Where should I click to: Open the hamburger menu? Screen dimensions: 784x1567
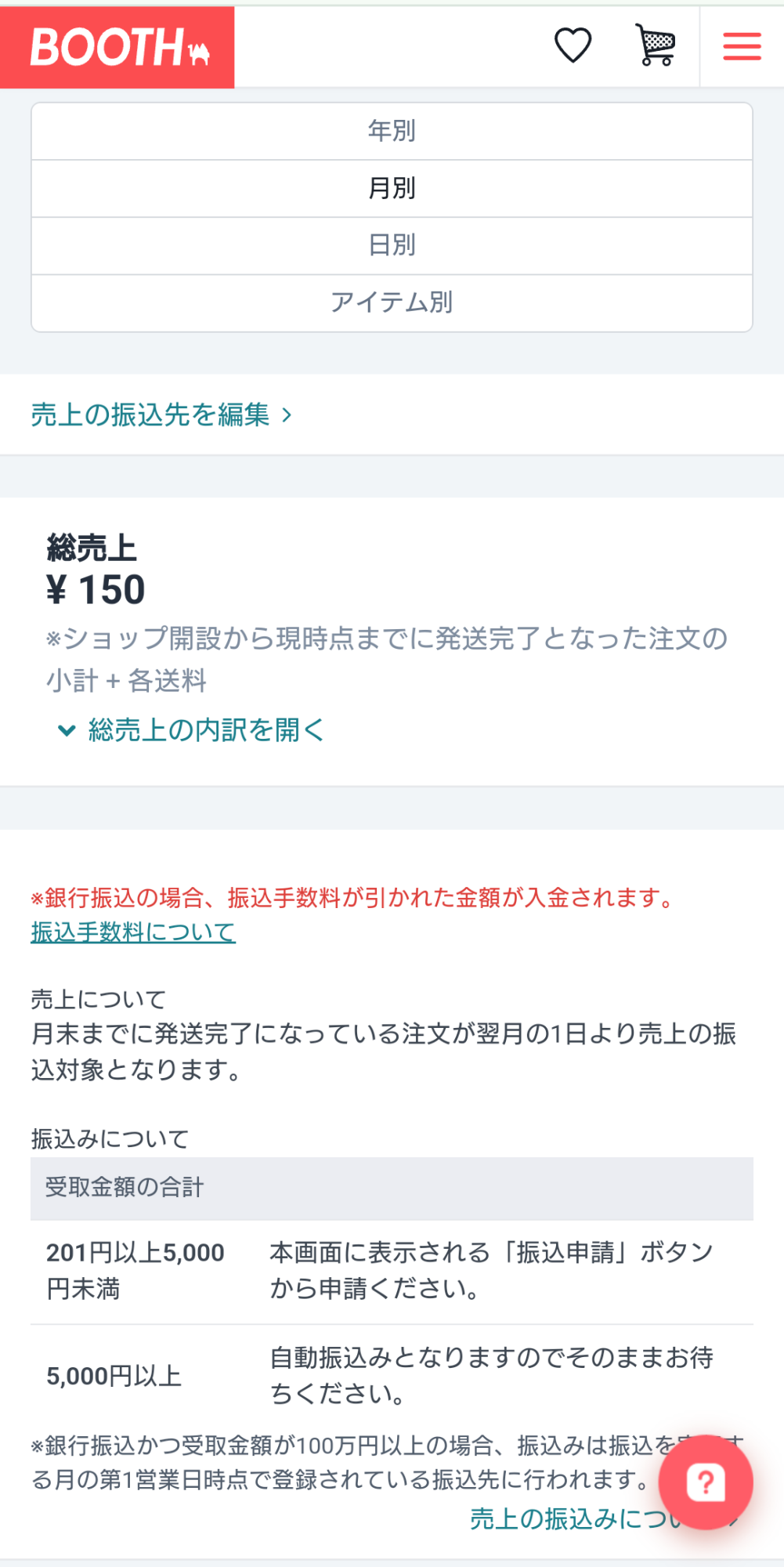pos(742,47)
